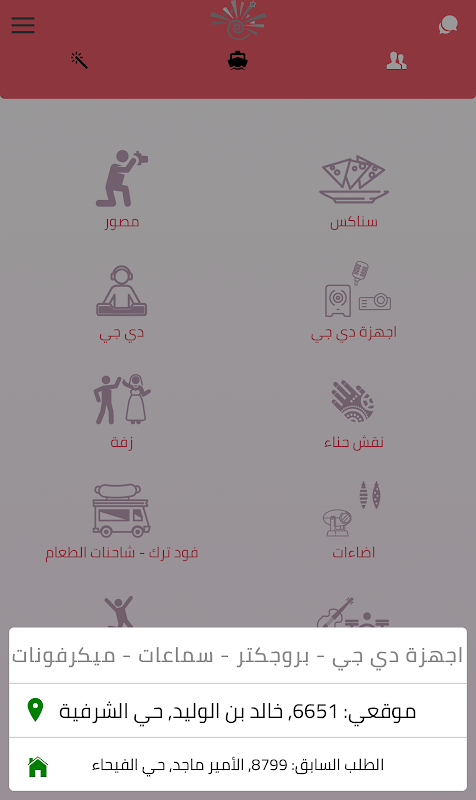
Task: Select اجهزة دي جي equipment category
Action: [354, 301]
